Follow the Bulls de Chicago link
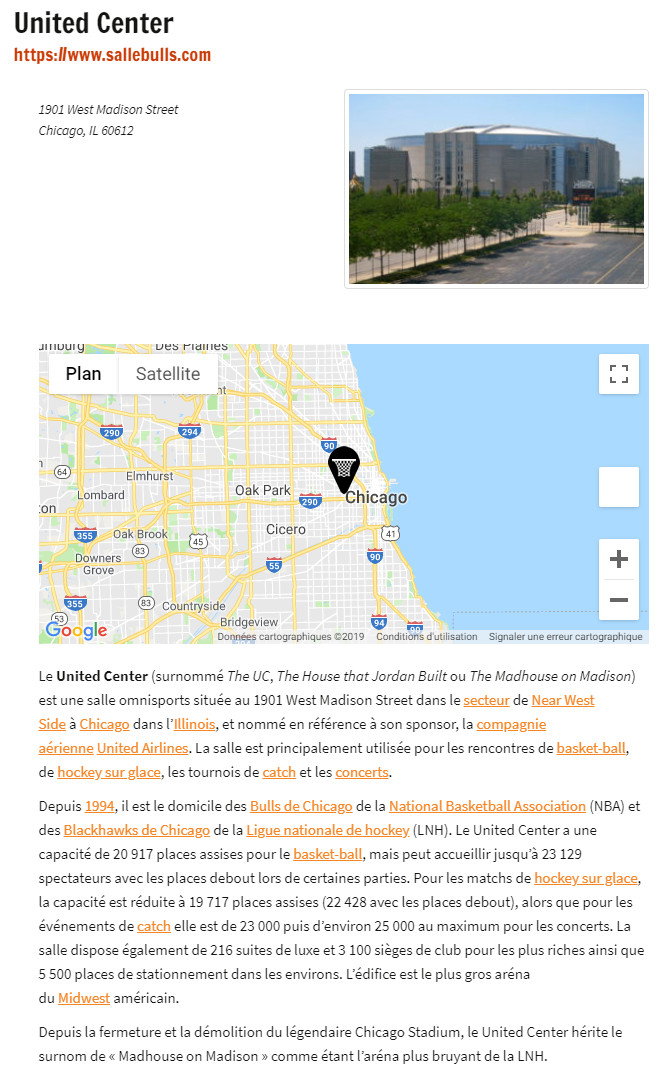The height and width of the screenshot is (1075, 666). 301,806
